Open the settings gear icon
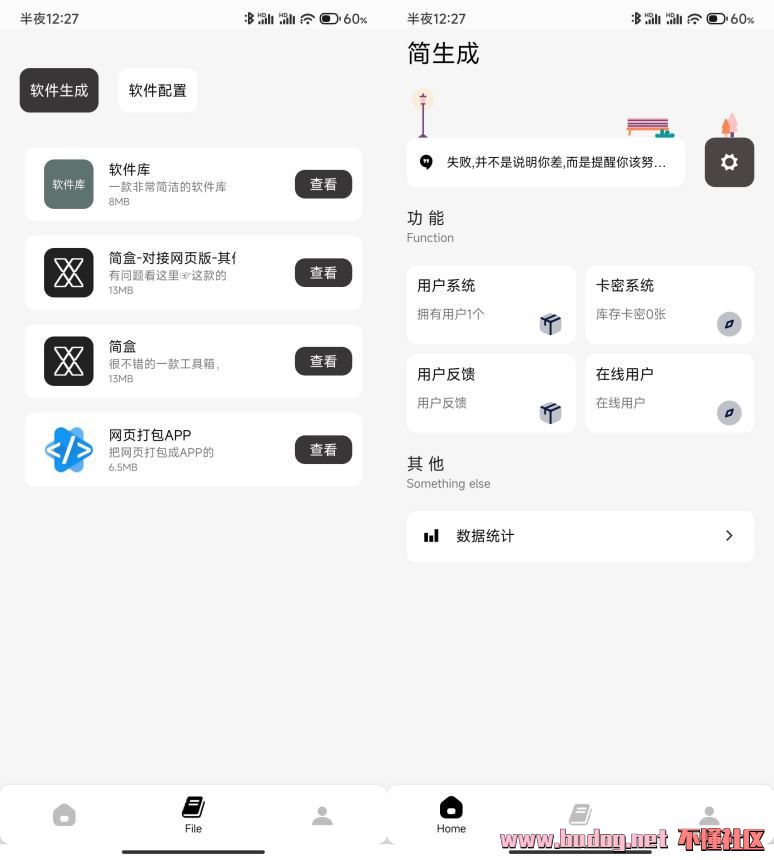This screenshot has width=774, height=860. click(x=729, y=162)
